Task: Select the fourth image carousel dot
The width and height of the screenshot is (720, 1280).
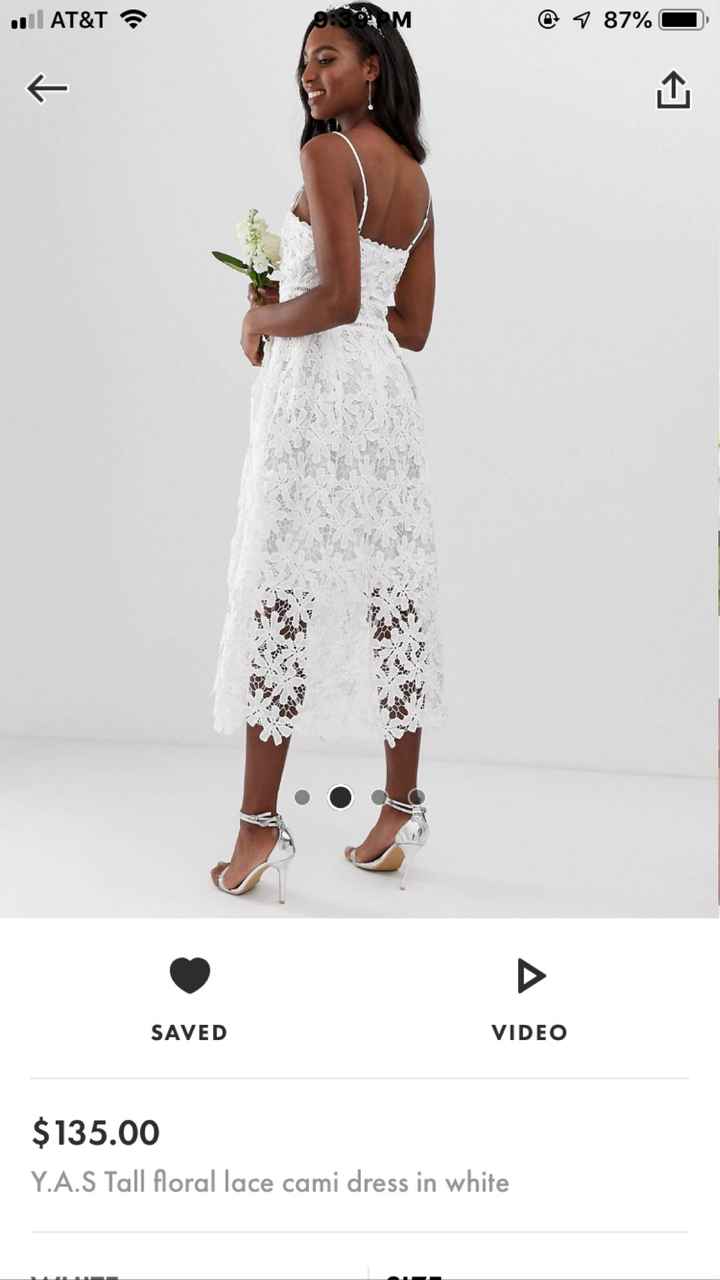Action: coord(418,797)
